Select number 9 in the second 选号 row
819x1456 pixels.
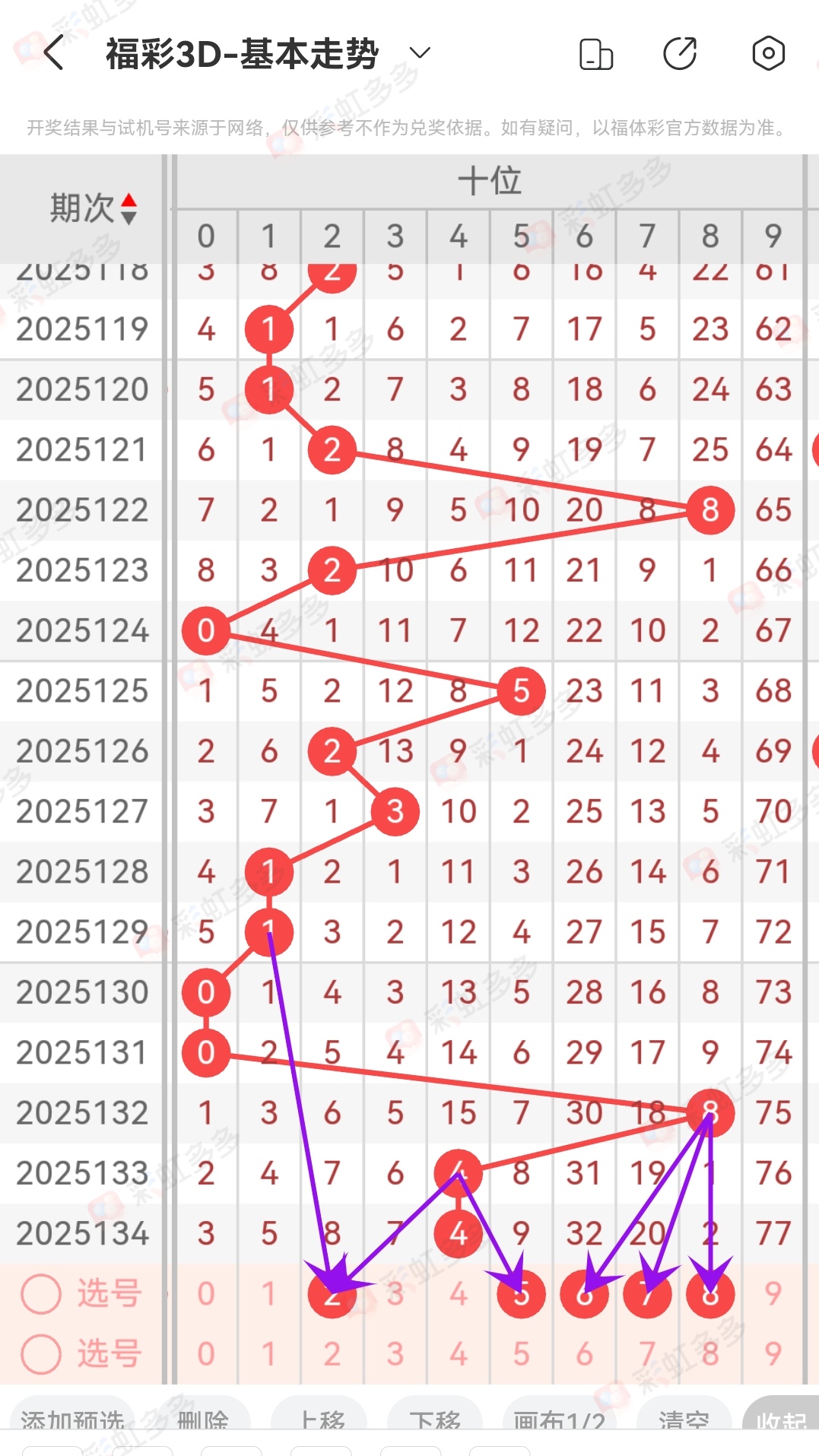pyautogui.click(x=772, y=1353)
